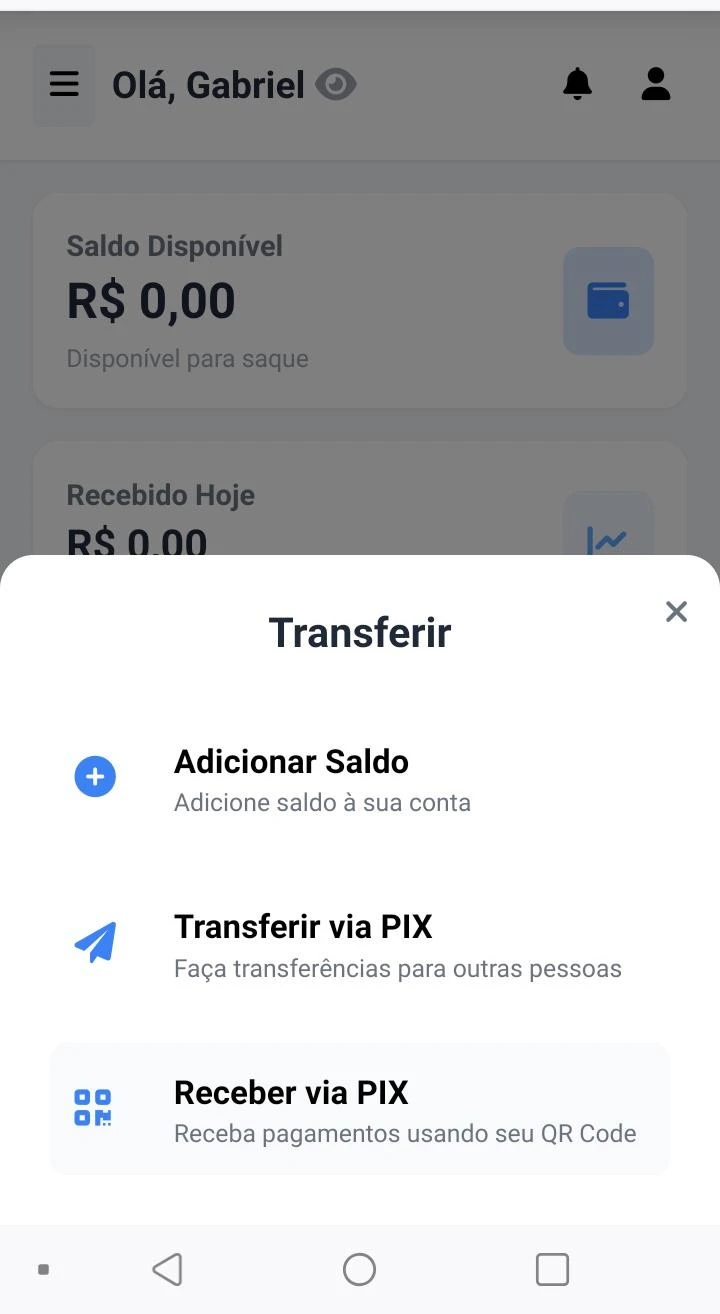Image resolution: width=720 pixels, height=1314 pixels.
Task: Select Adicionar Saldo option
Action: pyautogui.click(x=359, y=779)
